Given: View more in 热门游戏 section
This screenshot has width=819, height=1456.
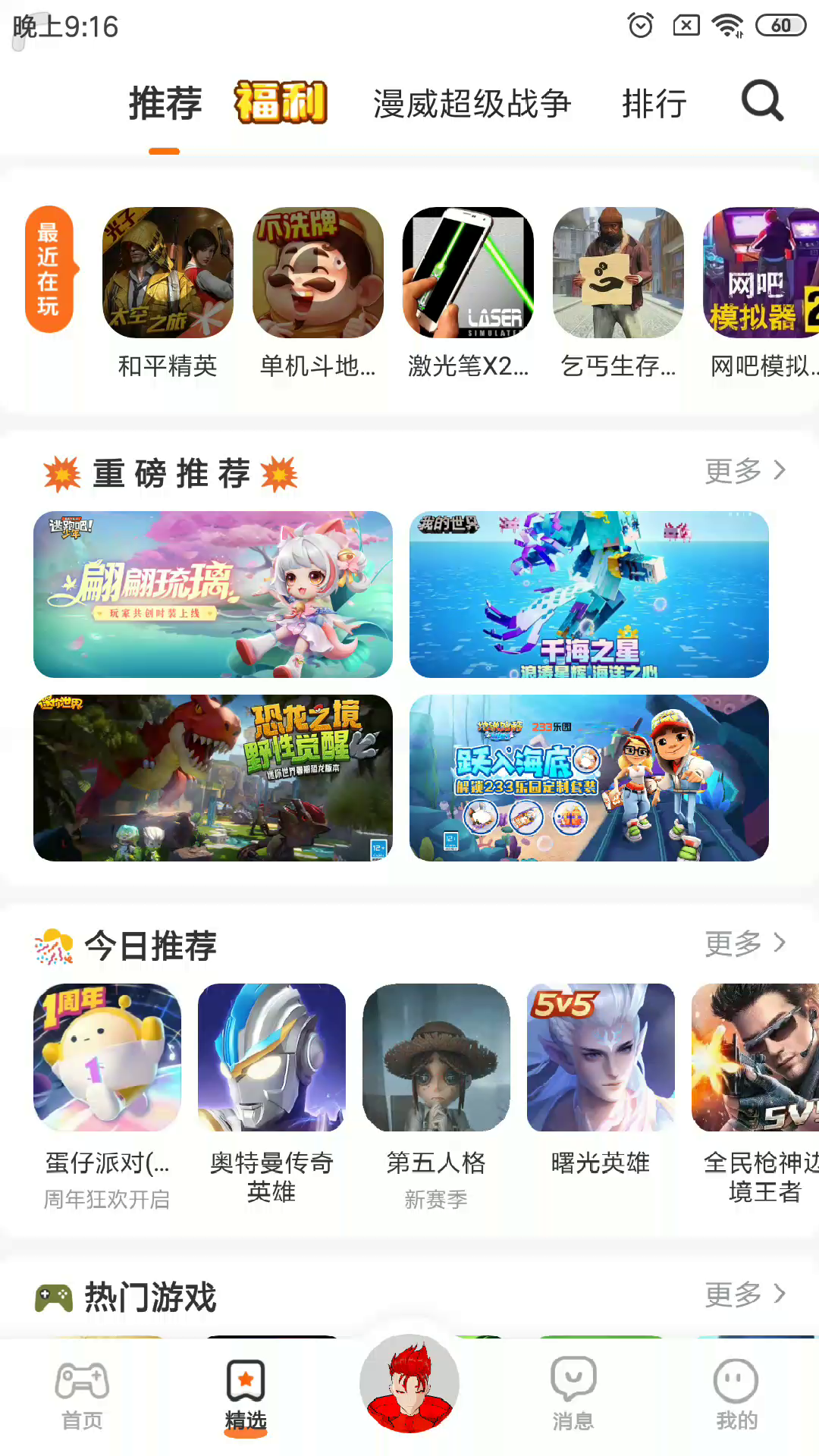Looking at the screenshot, I should 744,1294.
